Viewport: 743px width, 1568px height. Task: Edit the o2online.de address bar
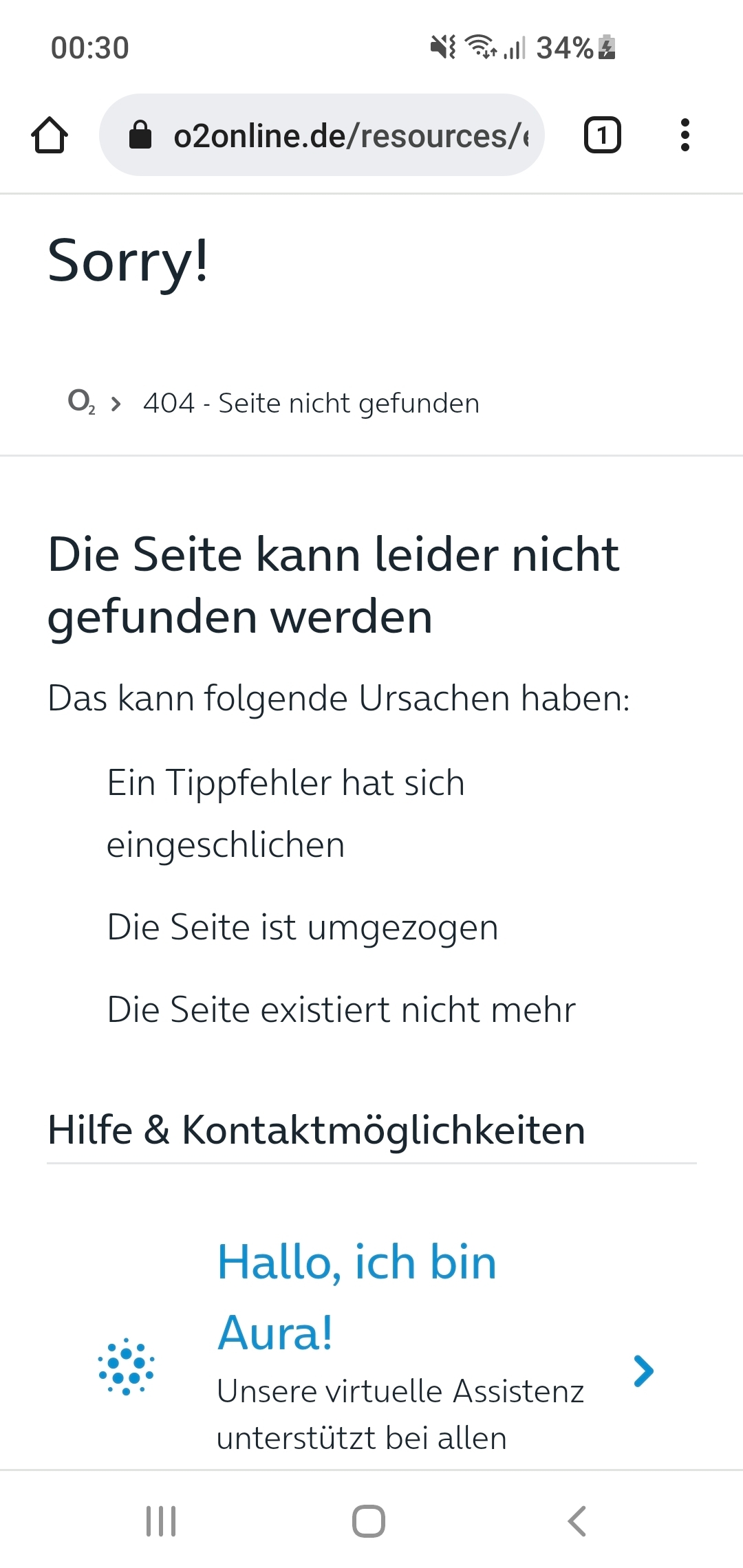tap(322, 135)
